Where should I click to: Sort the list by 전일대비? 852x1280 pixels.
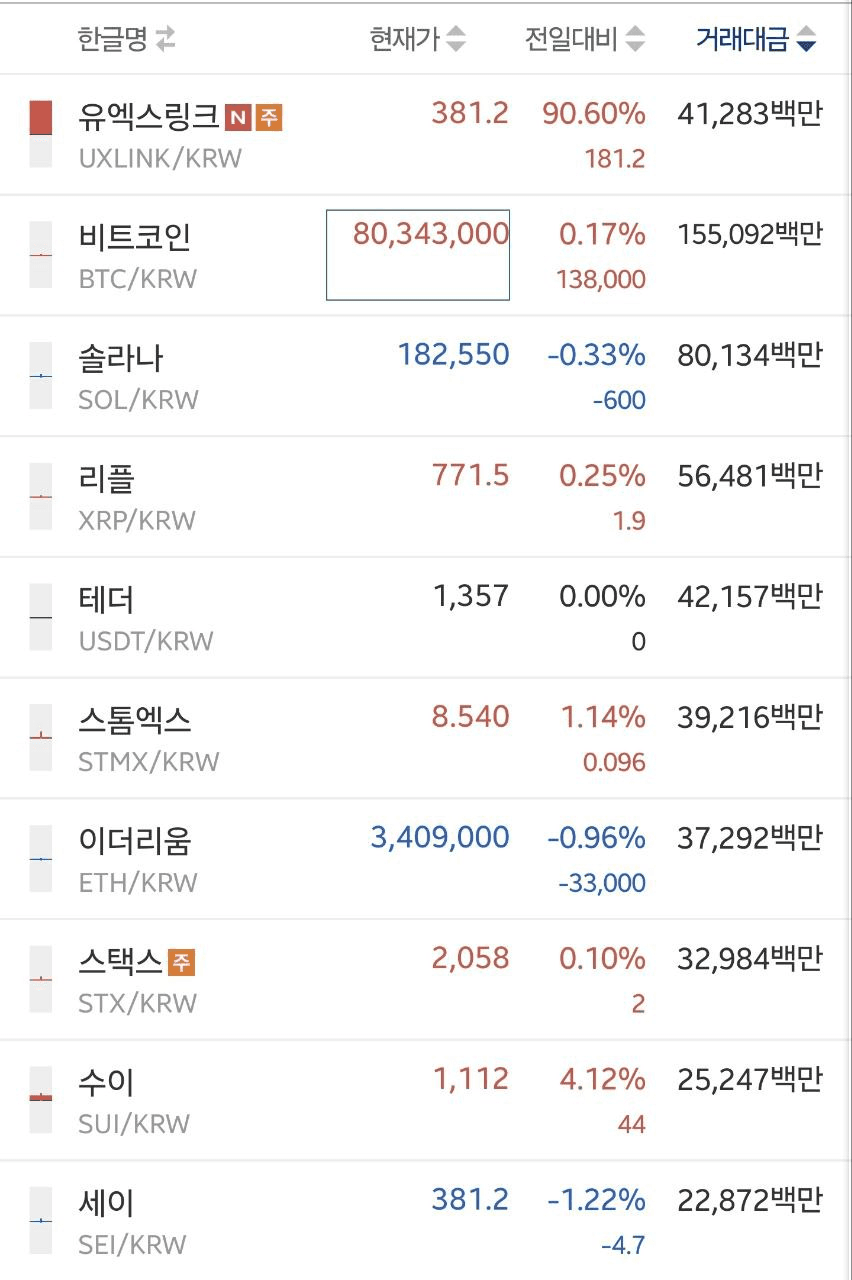point(585,39)
